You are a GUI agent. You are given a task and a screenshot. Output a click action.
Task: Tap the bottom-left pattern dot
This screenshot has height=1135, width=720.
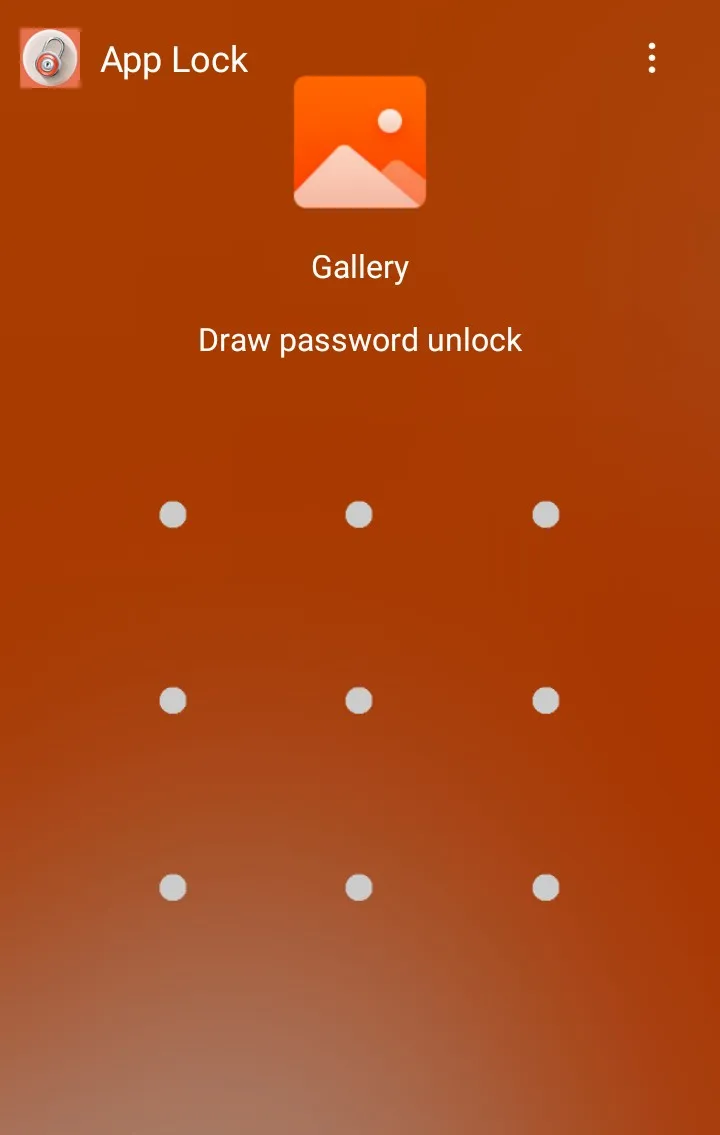173,887
